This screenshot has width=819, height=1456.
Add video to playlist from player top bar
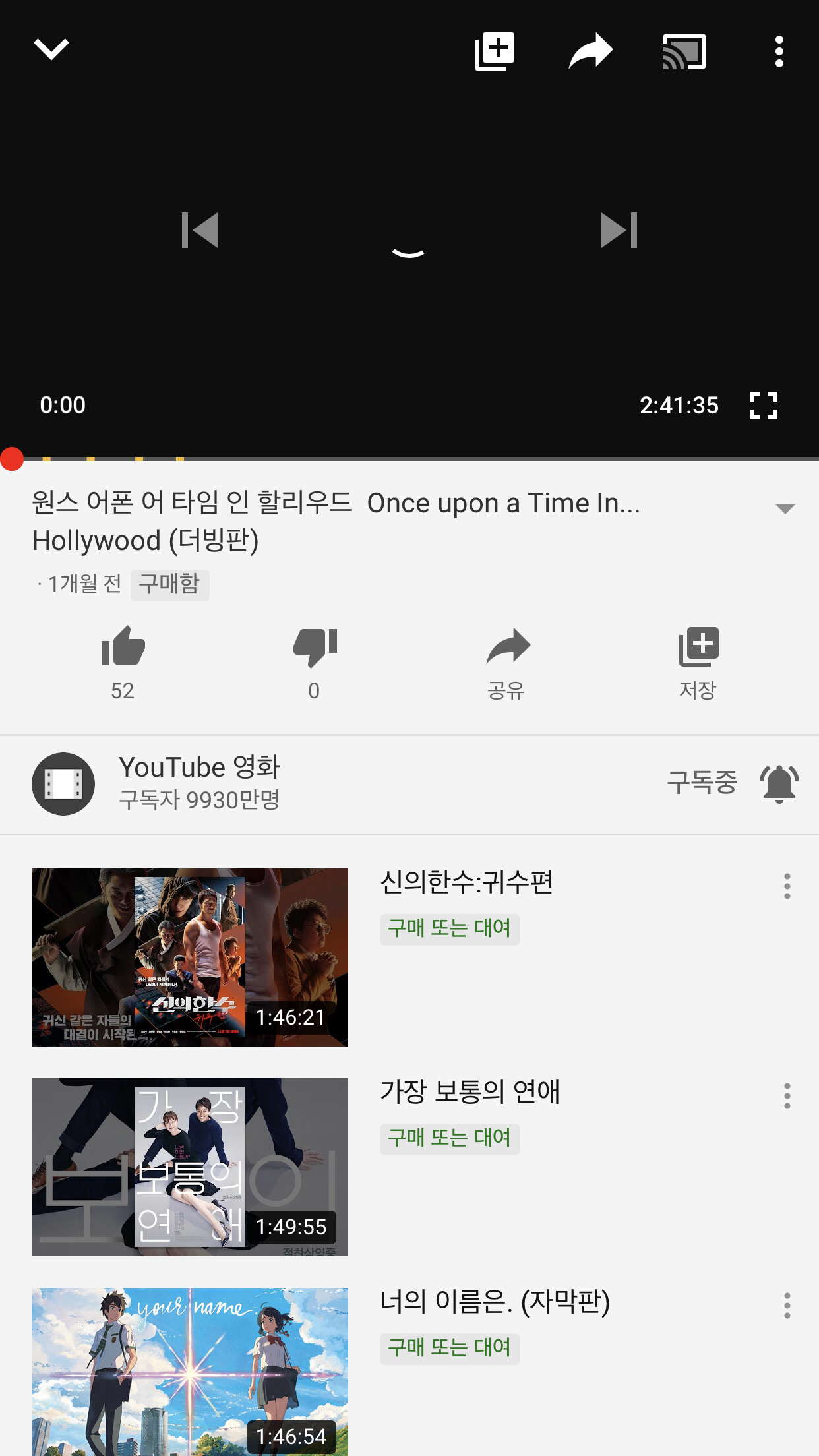click(495, 51)
